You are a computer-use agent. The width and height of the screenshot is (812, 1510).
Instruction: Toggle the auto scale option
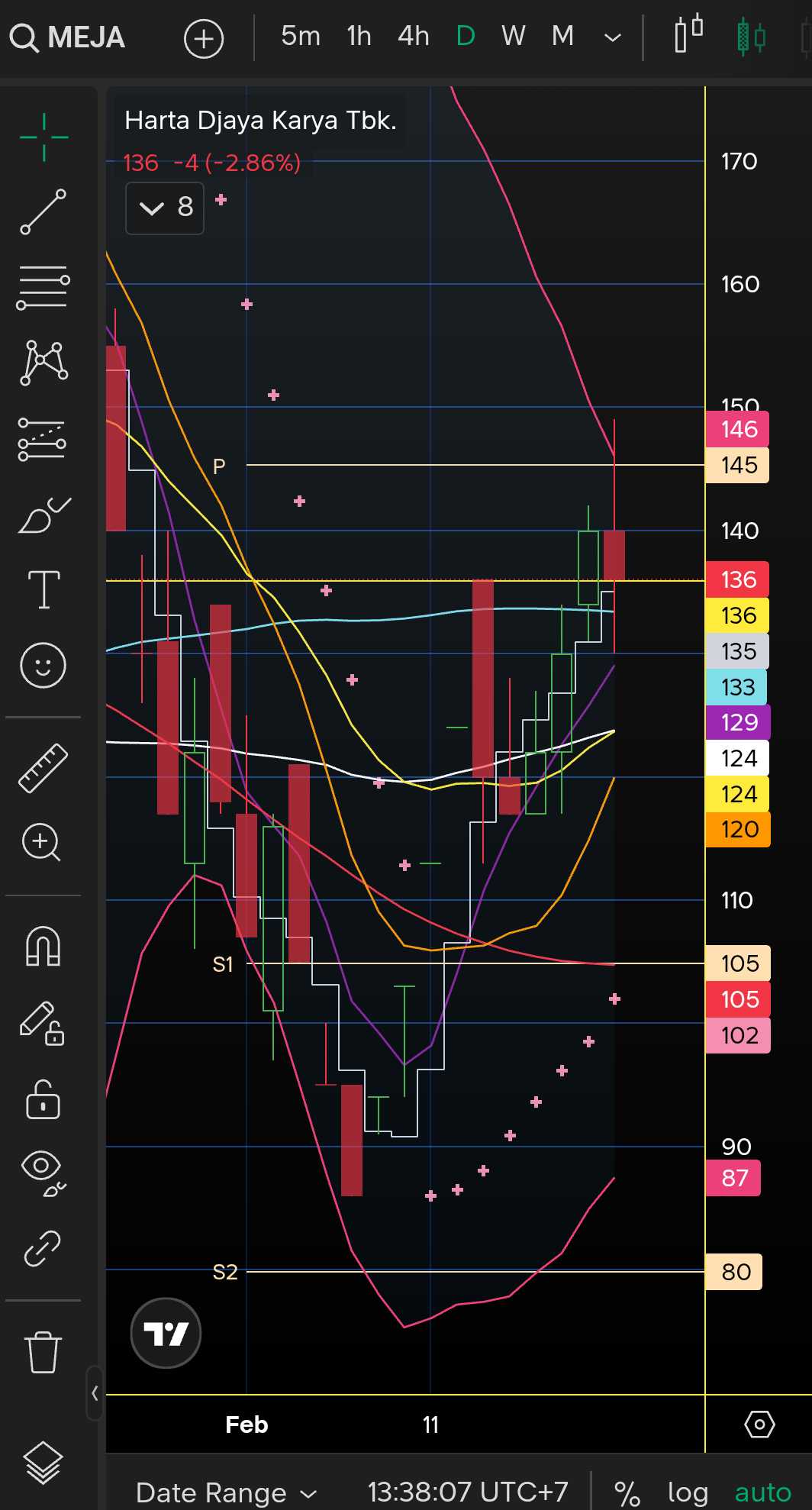click(763, 1492)
